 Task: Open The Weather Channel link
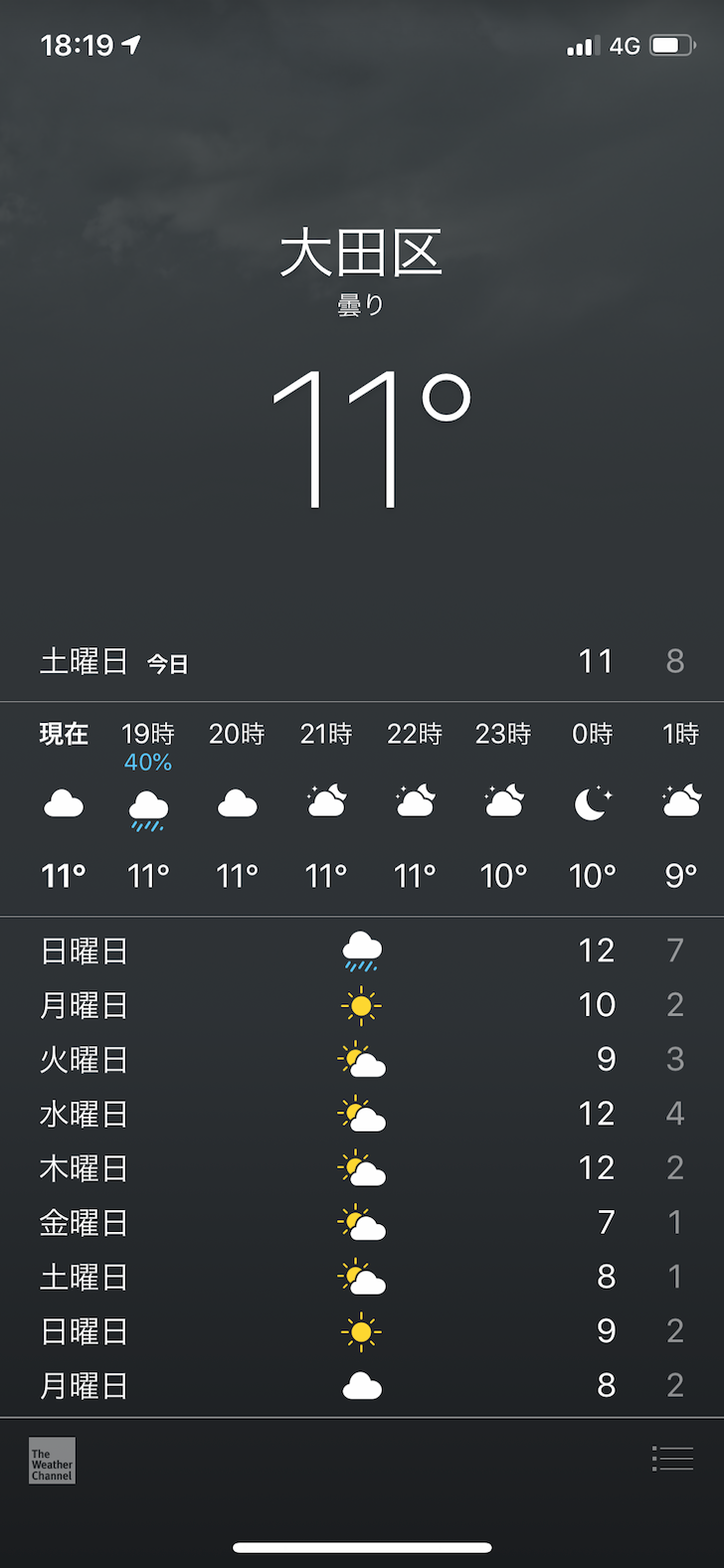point(52,1461)
